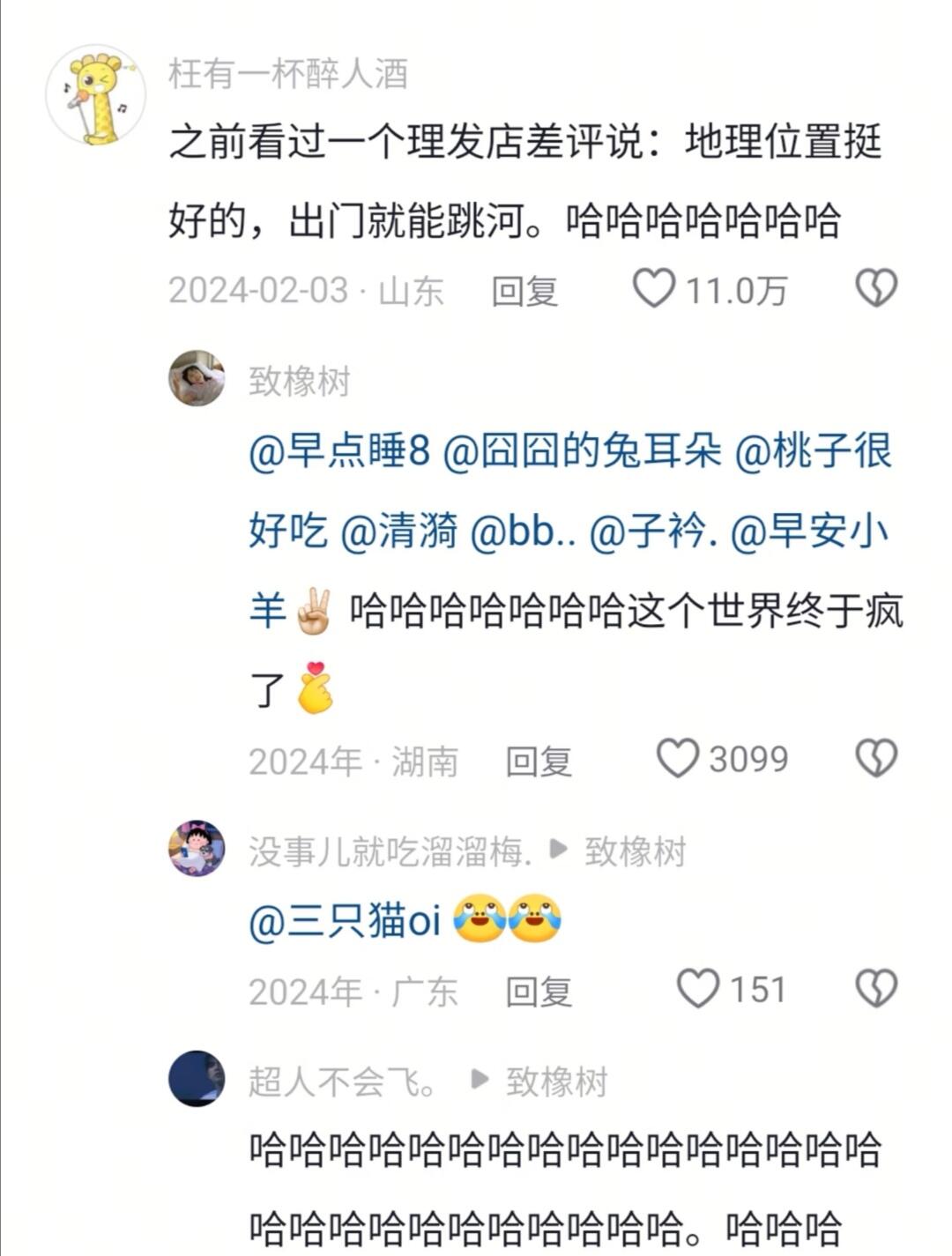This screenshot has height=1256, width=952.
Task: Tap the heart icon showing 3099 likes
Action: pyautogui.click(x=680, y=758)
